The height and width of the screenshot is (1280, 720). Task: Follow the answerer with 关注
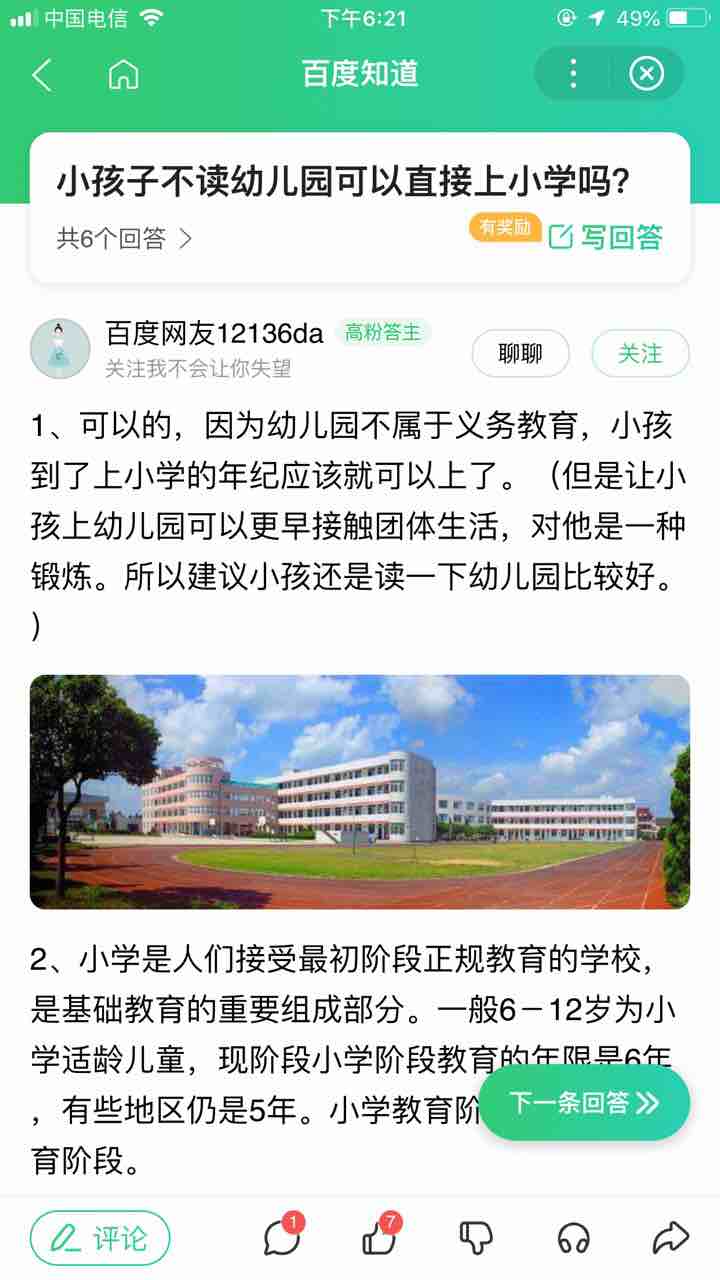[640, 353]
